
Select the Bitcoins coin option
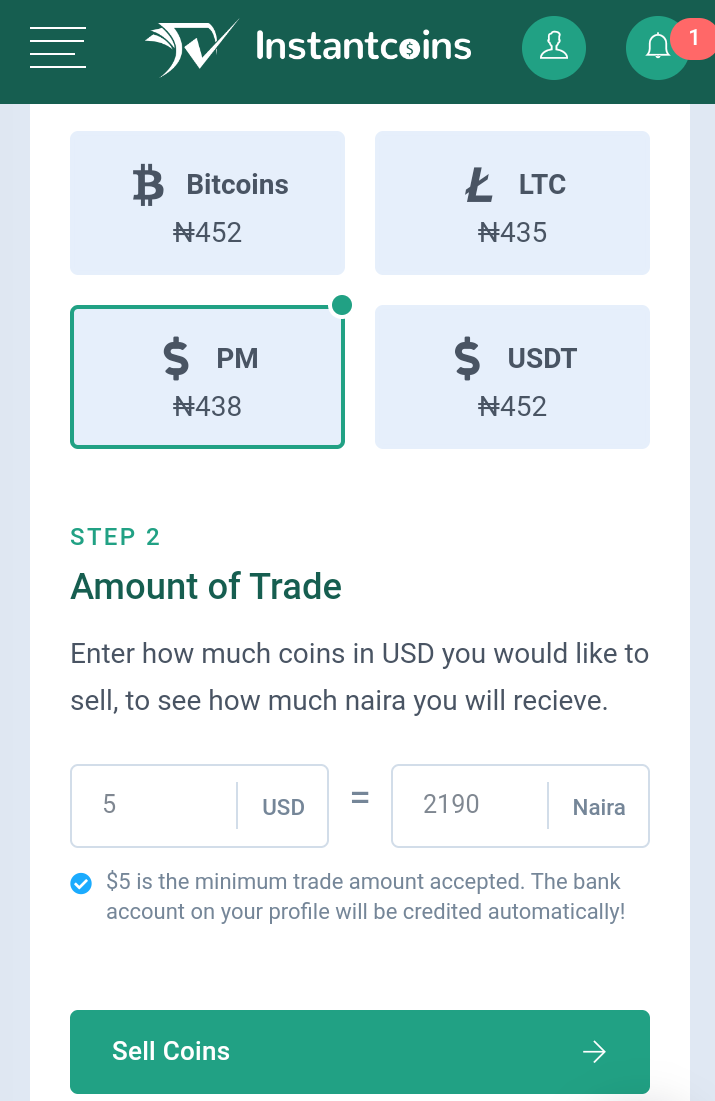point(207,203)
